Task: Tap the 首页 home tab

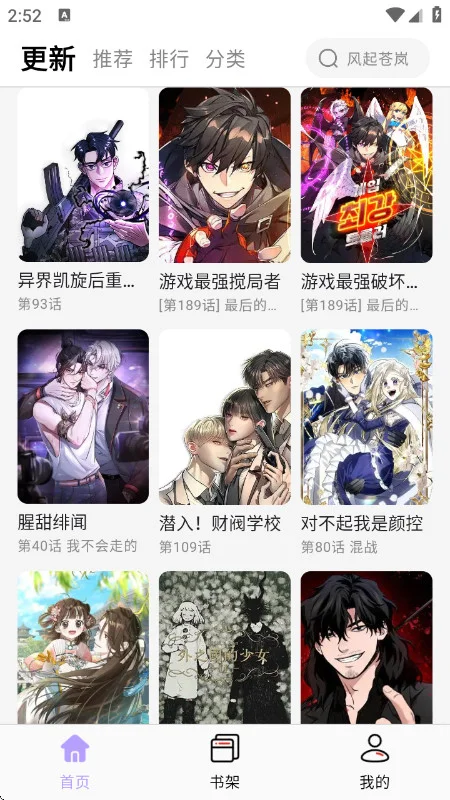Action: pos(75,762)
